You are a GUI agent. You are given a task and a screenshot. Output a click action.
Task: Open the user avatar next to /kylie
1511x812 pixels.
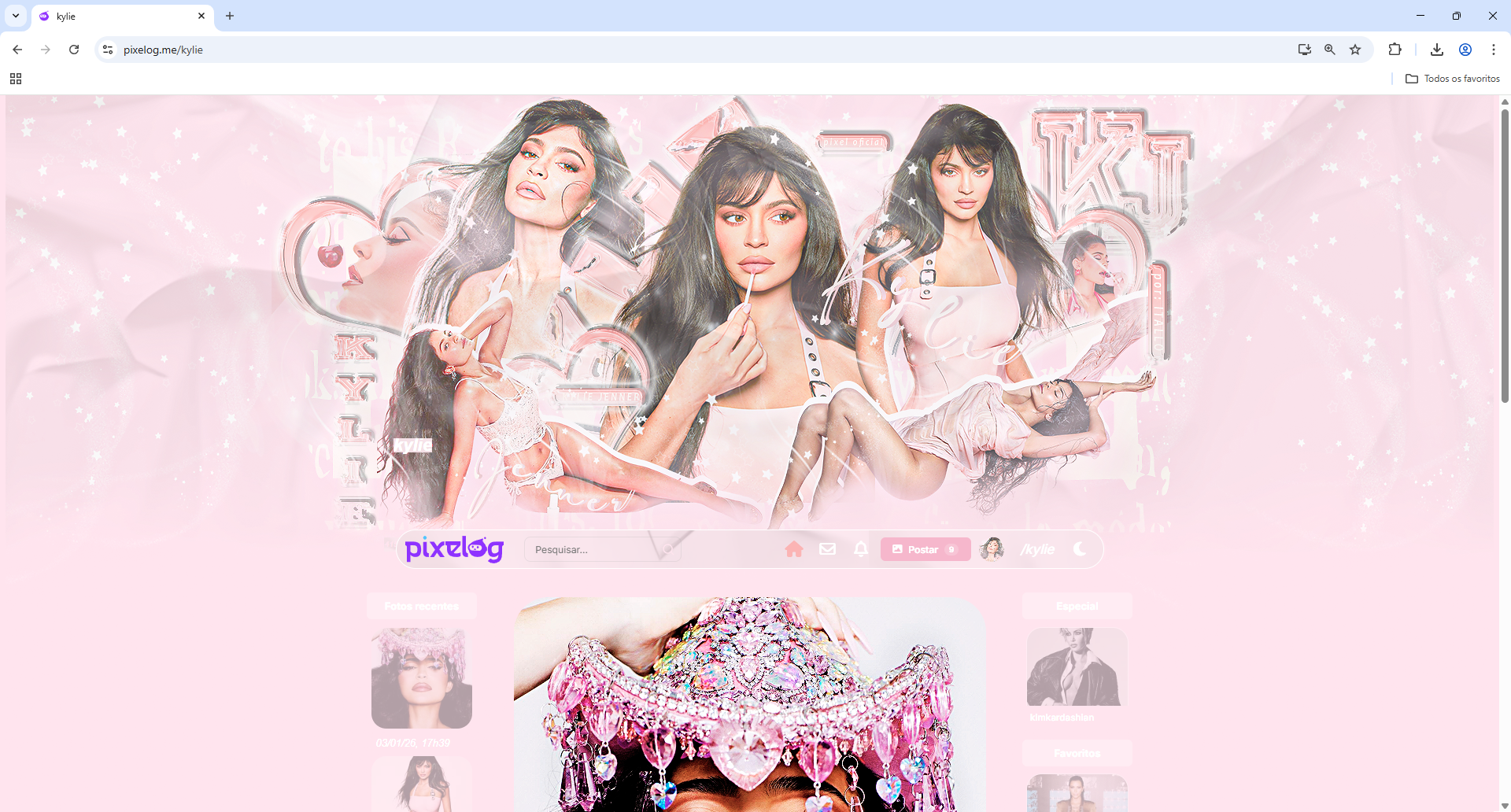[x=992, y=549]
